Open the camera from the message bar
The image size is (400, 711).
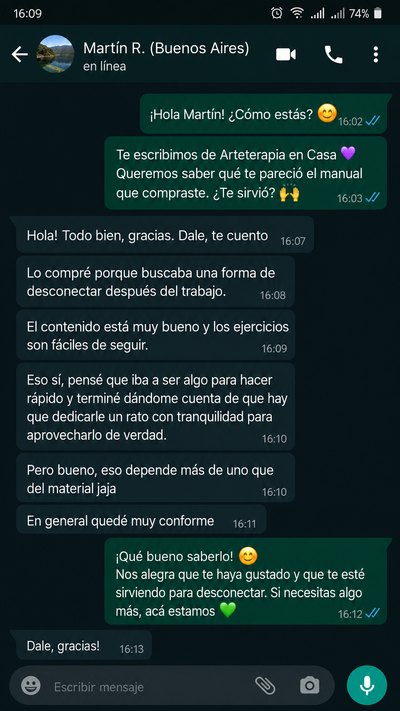[x=310, y=686]
